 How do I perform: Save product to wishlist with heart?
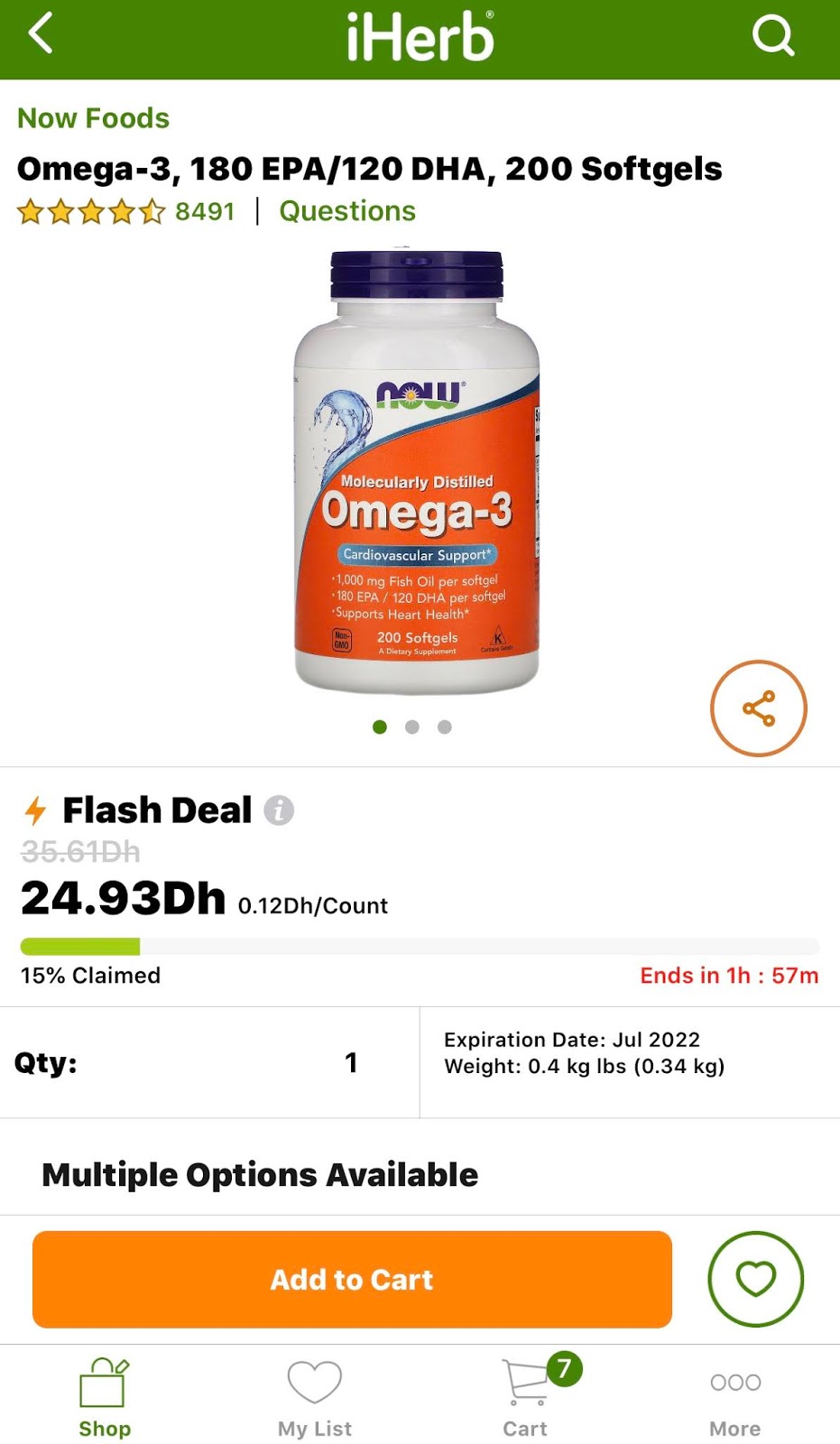(x=755, y=1279)
